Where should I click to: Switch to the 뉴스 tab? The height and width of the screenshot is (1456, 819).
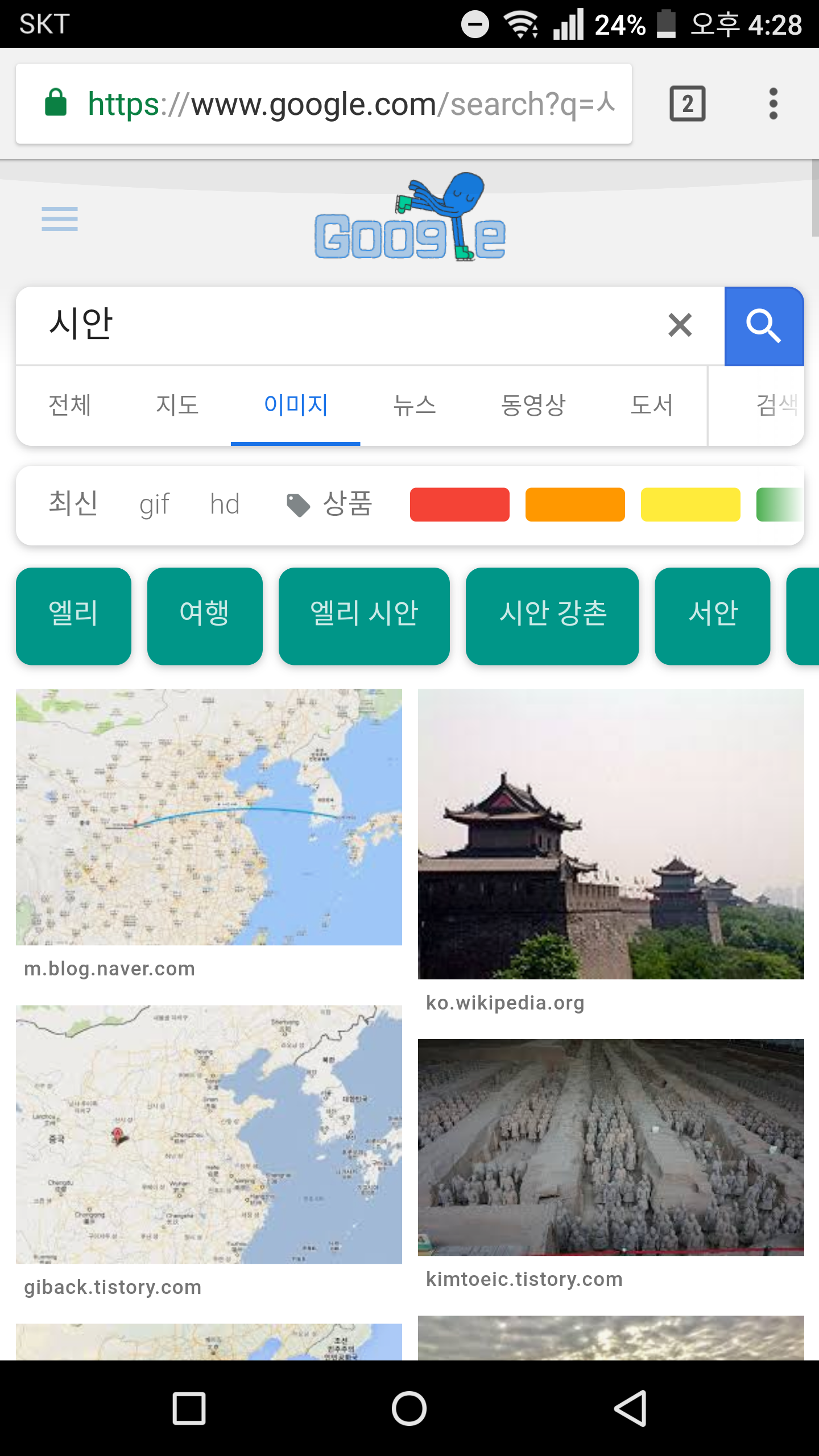(x=415, y=405)
